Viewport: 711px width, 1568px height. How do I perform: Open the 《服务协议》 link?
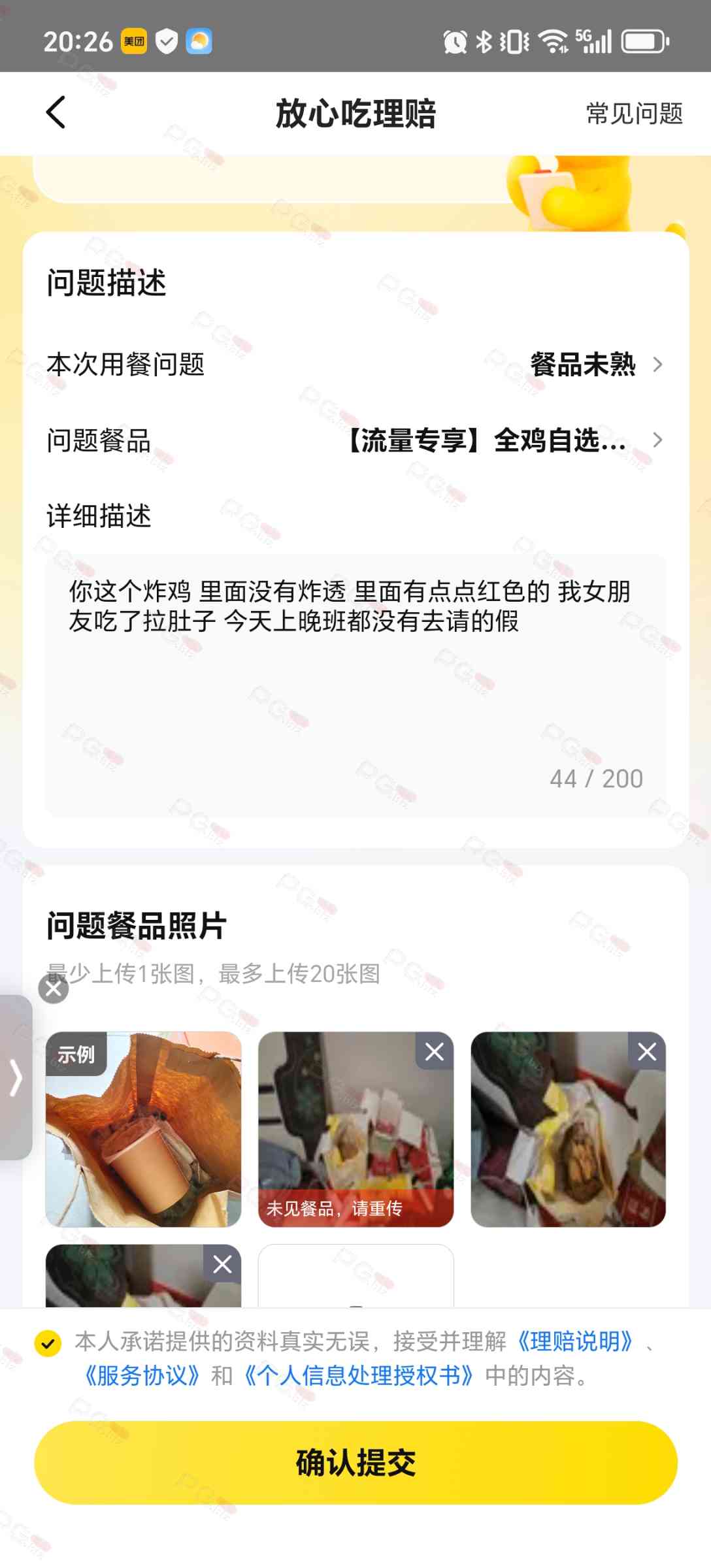[142, 1375]
